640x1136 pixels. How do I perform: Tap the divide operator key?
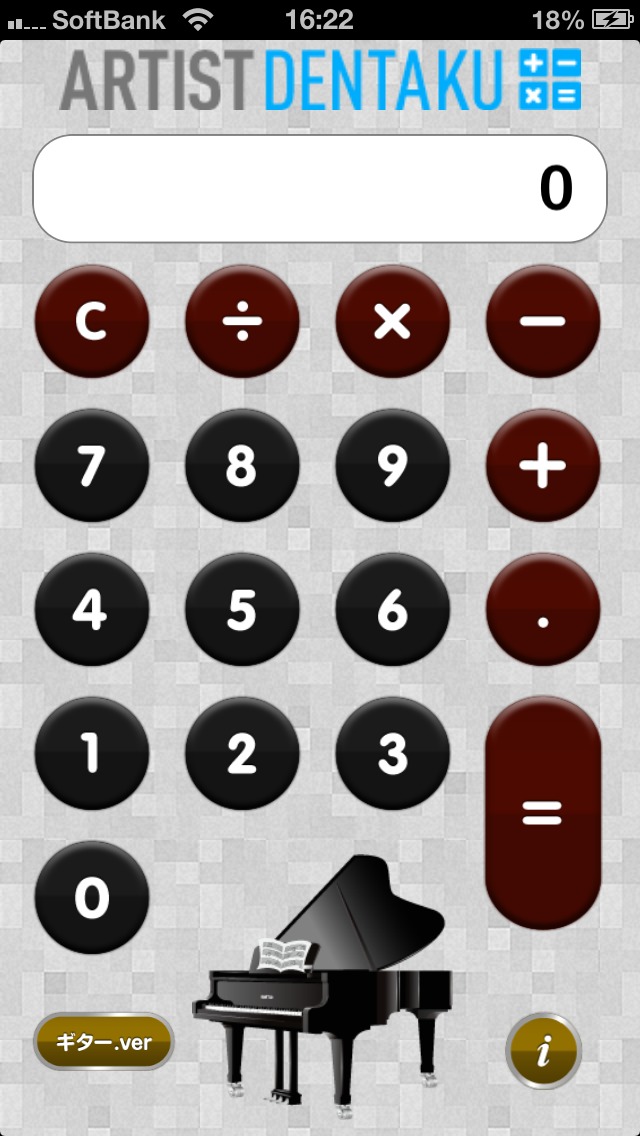[242, 322]
